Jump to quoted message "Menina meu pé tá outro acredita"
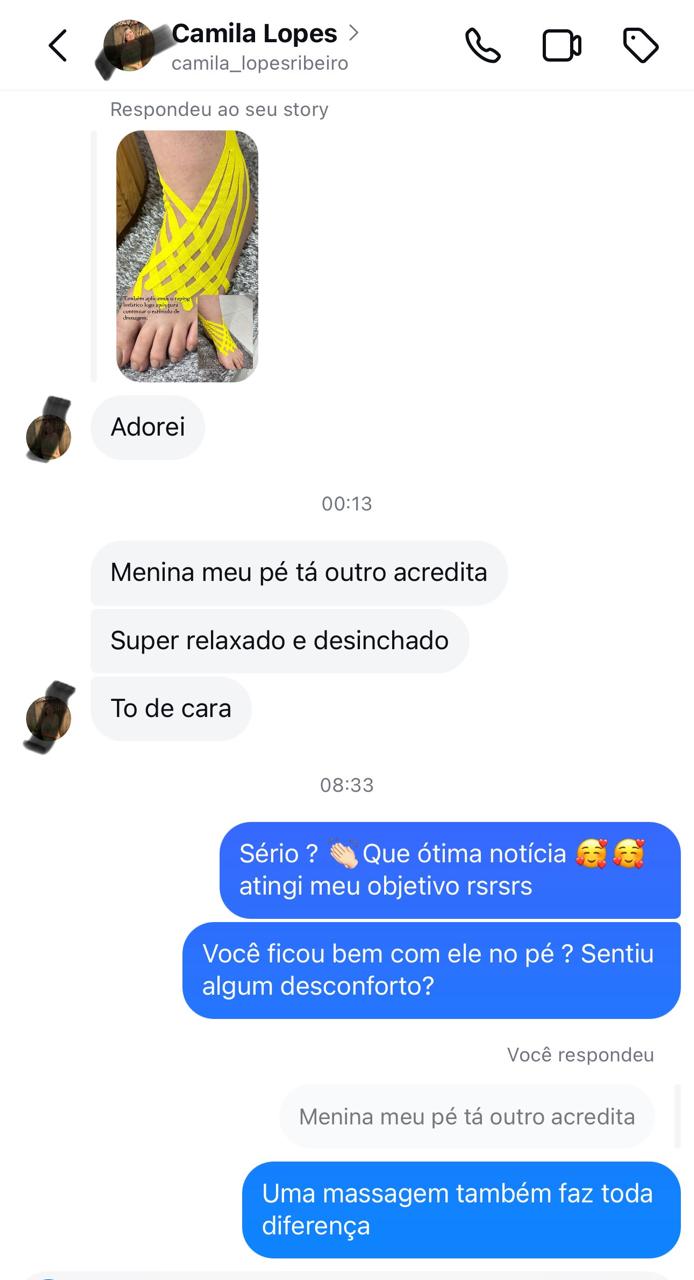Image resolution: width=694 pixels, height=1280 pixels. (466, 1116)
